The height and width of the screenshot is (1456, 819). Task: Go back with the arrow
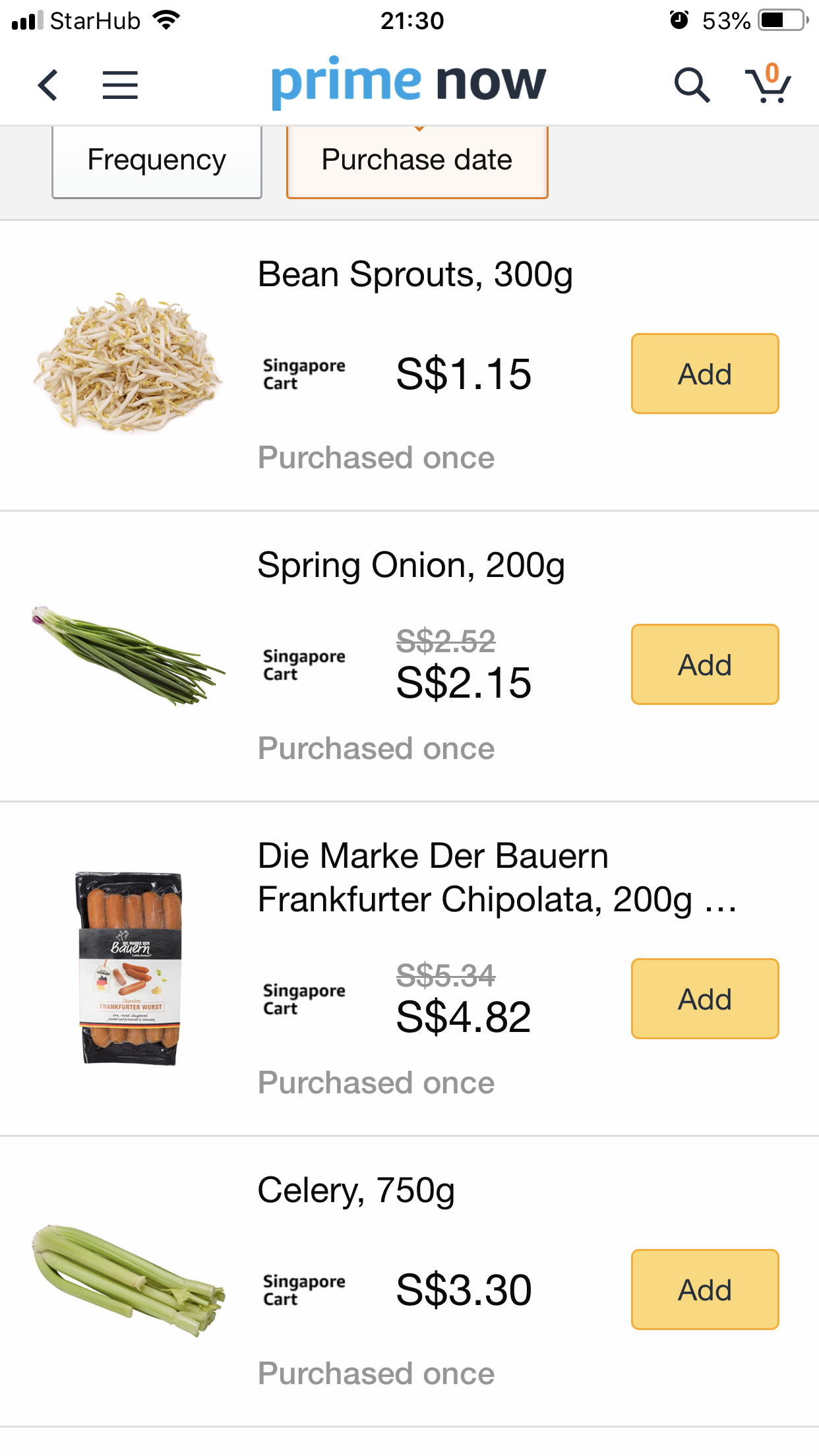[48, 85]
